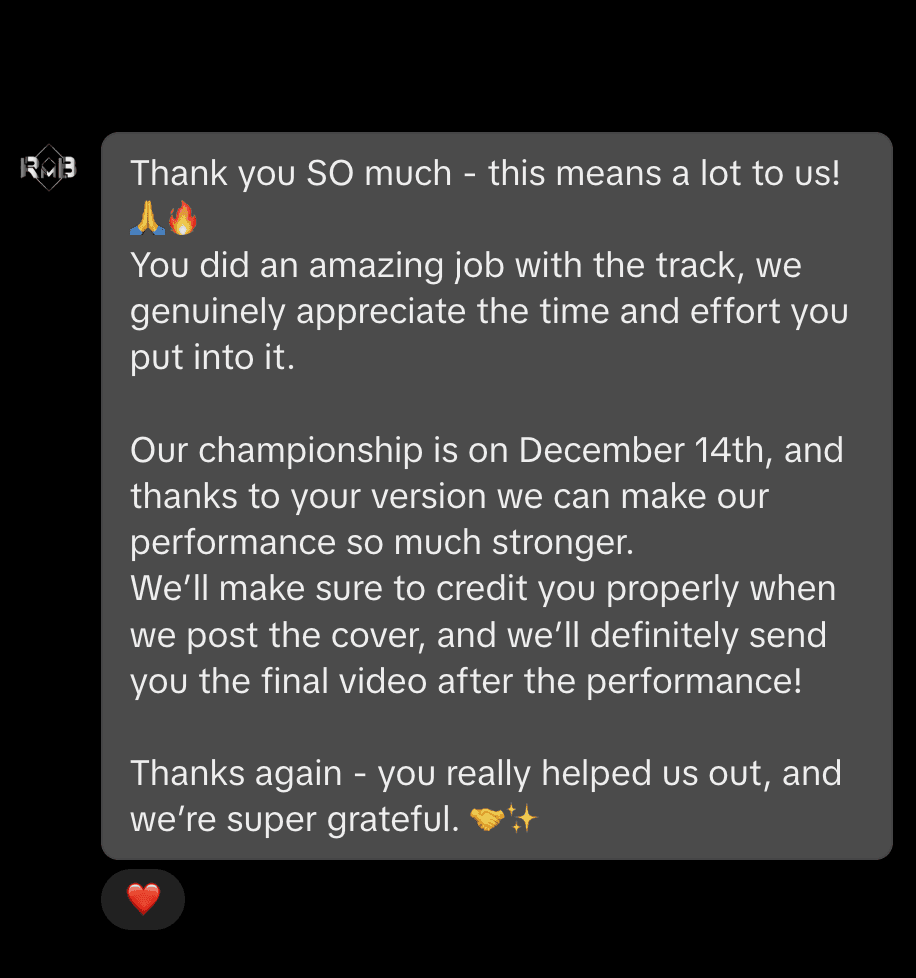916x978 pixels.
Task: Click the Thanks again closing line
Action: pos(230,772)
